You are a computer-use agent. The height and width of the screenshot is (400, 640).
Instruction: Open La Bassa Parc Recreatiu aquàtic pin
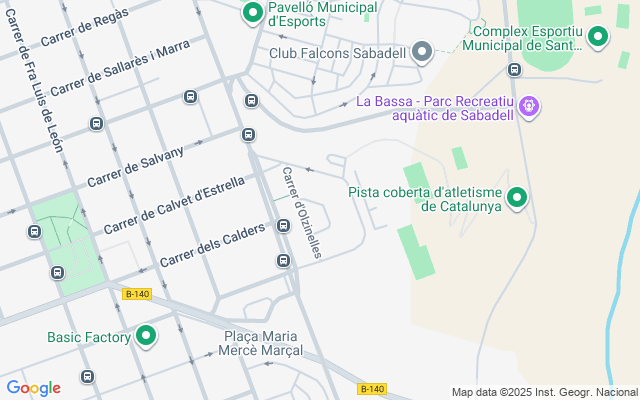530,105
